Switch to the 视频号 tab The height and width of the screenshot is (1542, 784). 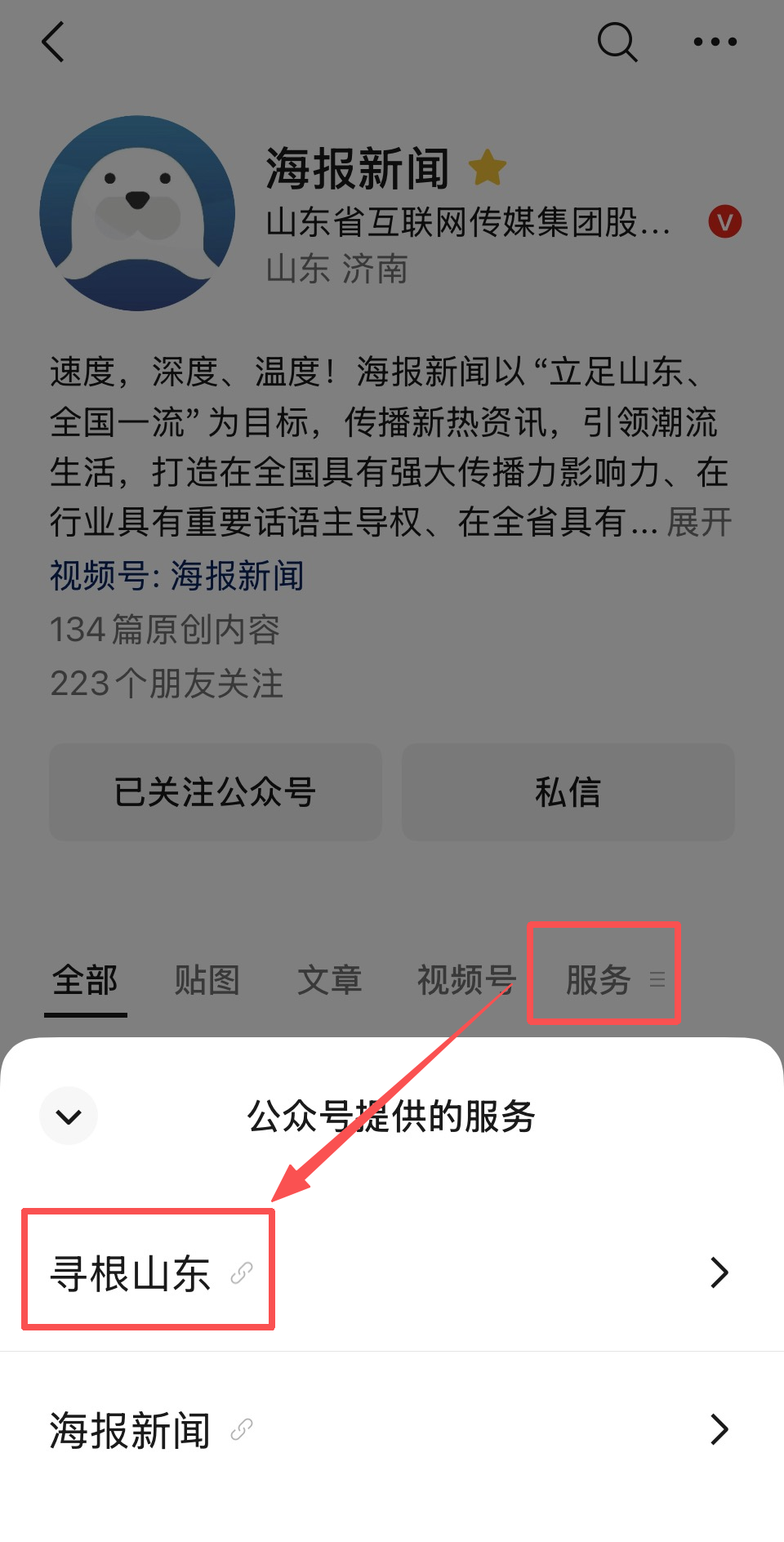466,980
